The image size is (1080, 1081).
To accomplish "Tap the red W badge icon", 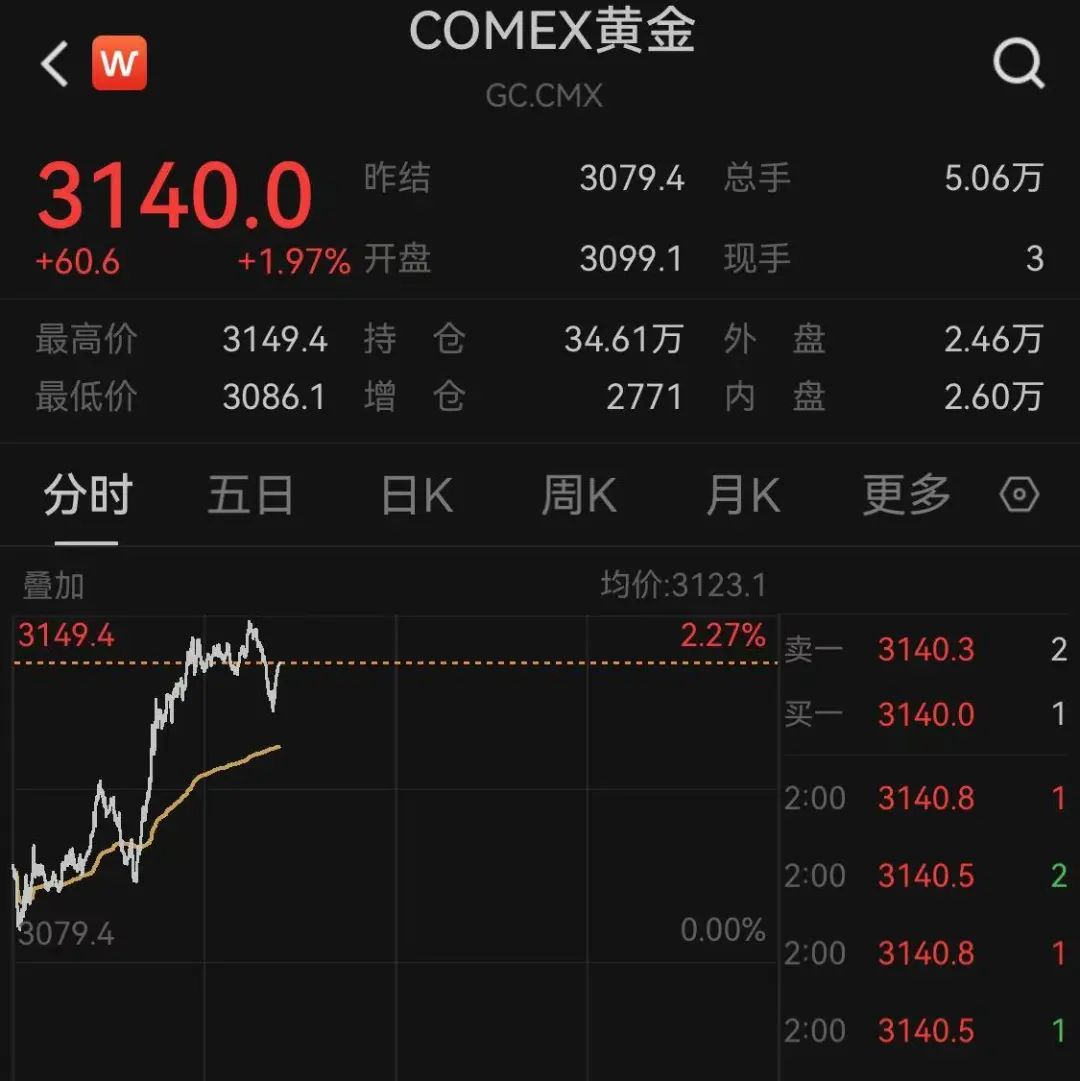I will pos(119,64).
